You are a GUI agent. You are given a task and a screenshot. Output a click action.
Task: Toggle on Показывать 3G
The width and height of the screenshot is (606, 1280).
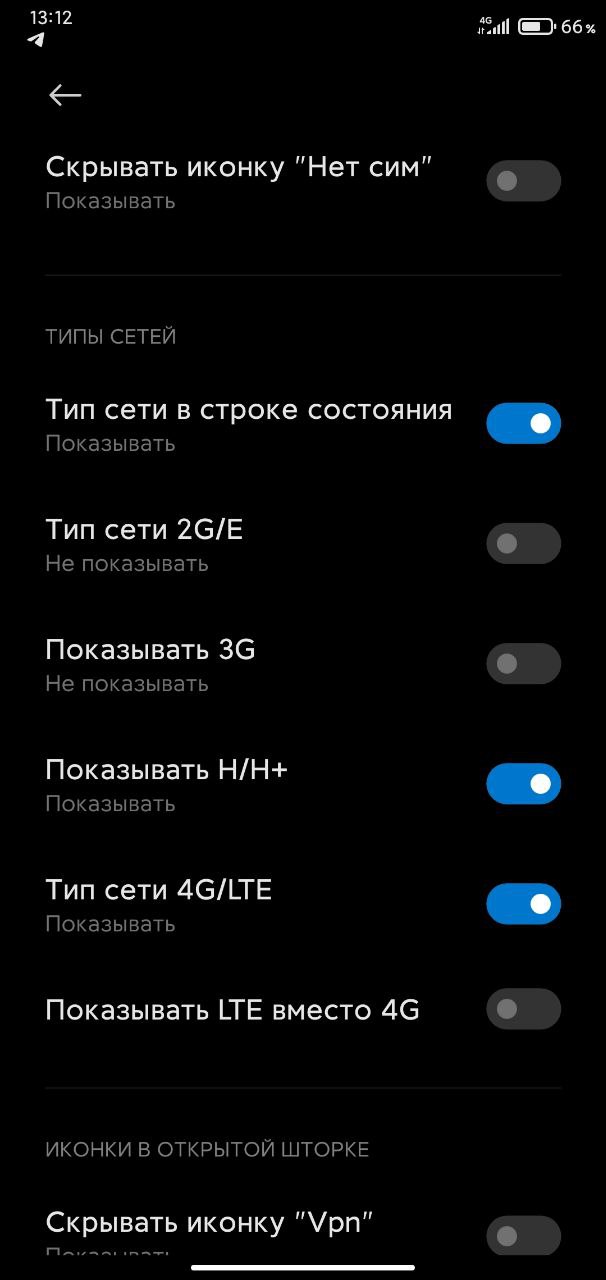coord(523,663)
